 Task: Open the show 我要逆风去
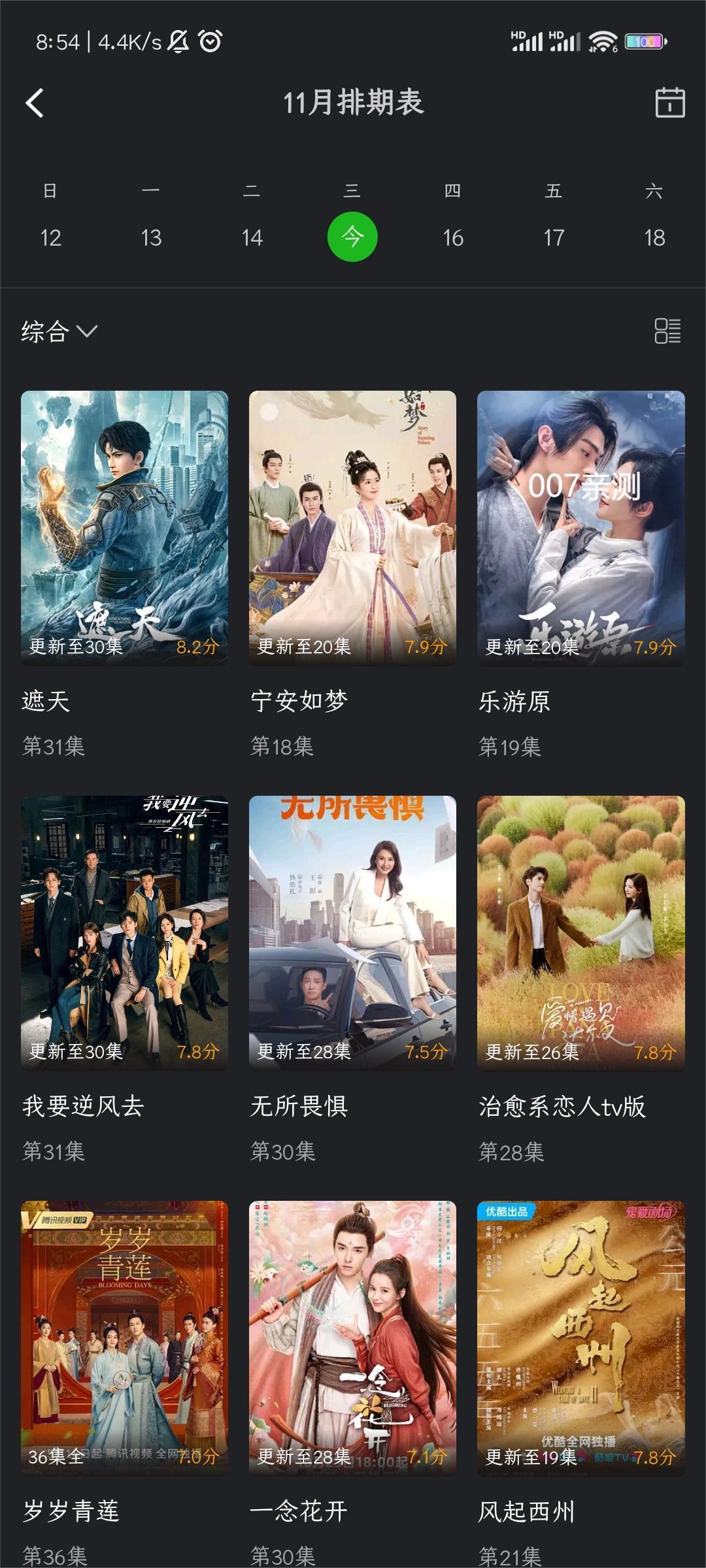pyautogui.click(x=124, y=932)
